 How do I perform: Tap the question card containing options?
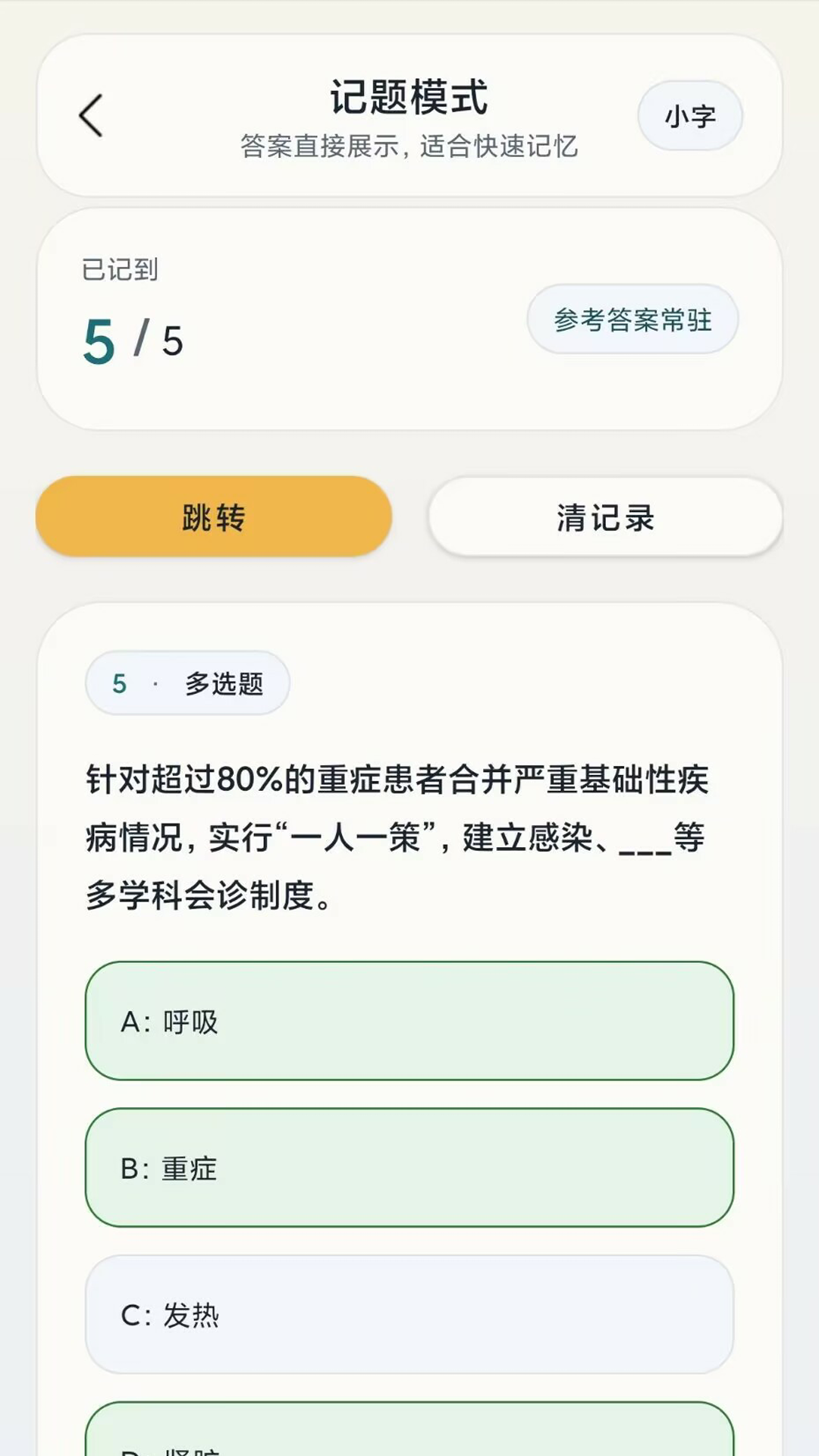[x=409, y=986]
